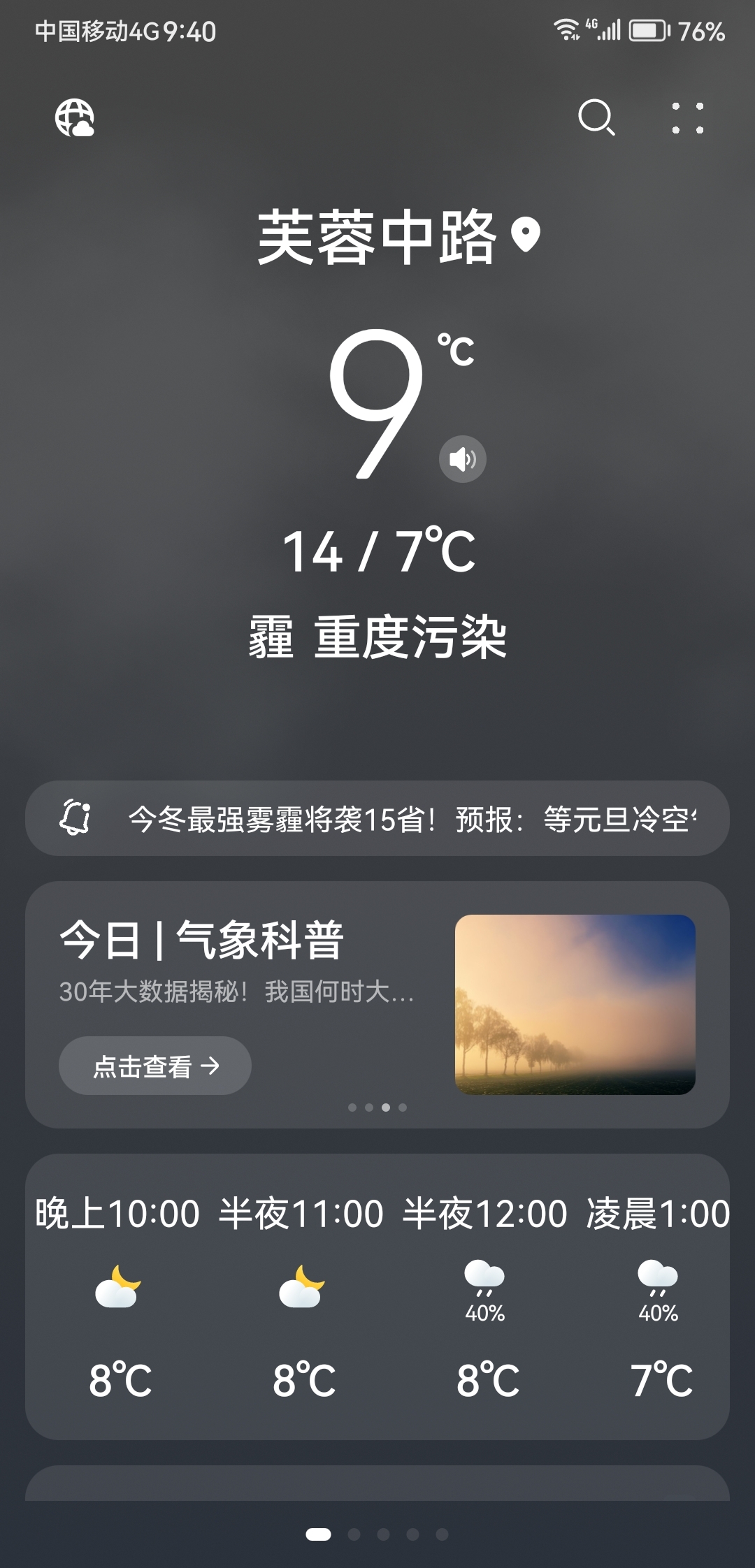Open the 今日 | 气象科普 card

[x=203, y=941]
